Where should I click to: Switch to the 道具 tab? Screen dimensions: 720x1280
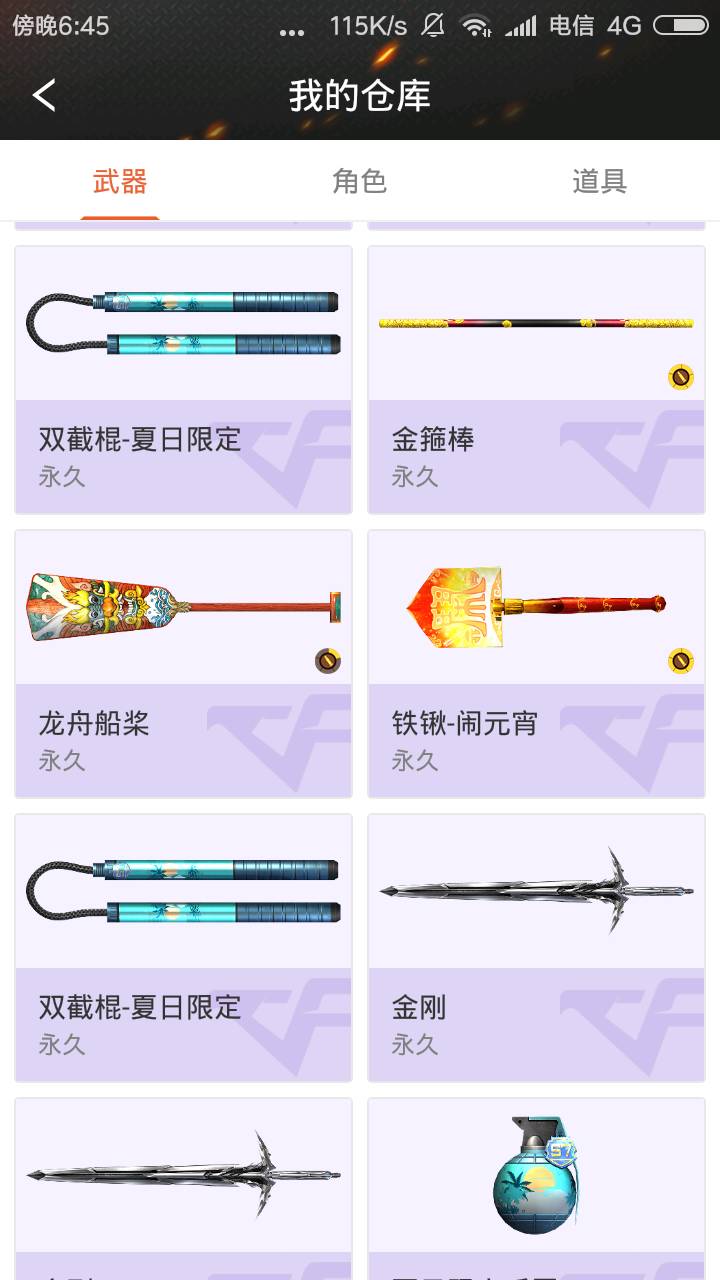point(599,182)
